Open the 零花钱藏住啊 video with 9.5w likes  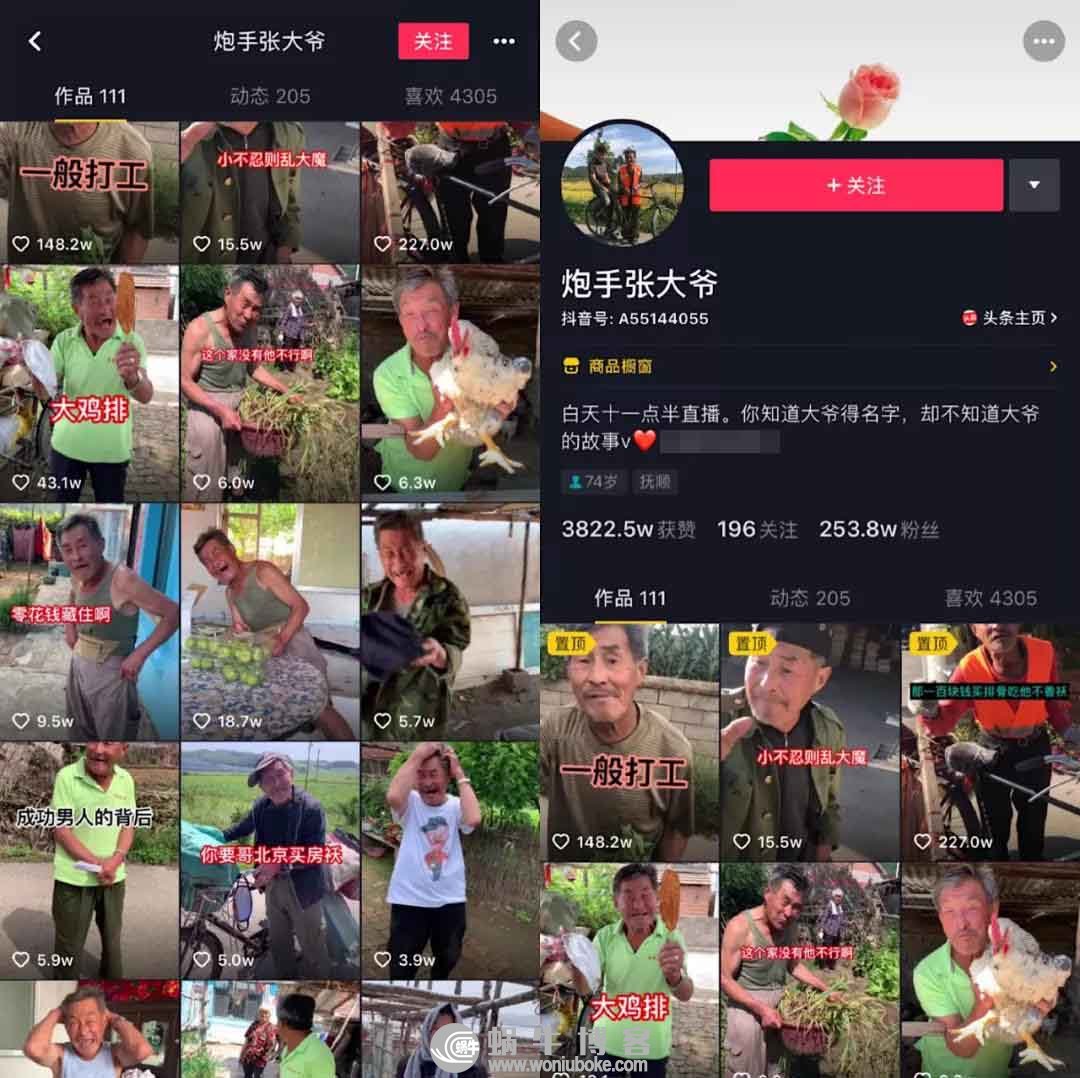[x=89, y=621]
